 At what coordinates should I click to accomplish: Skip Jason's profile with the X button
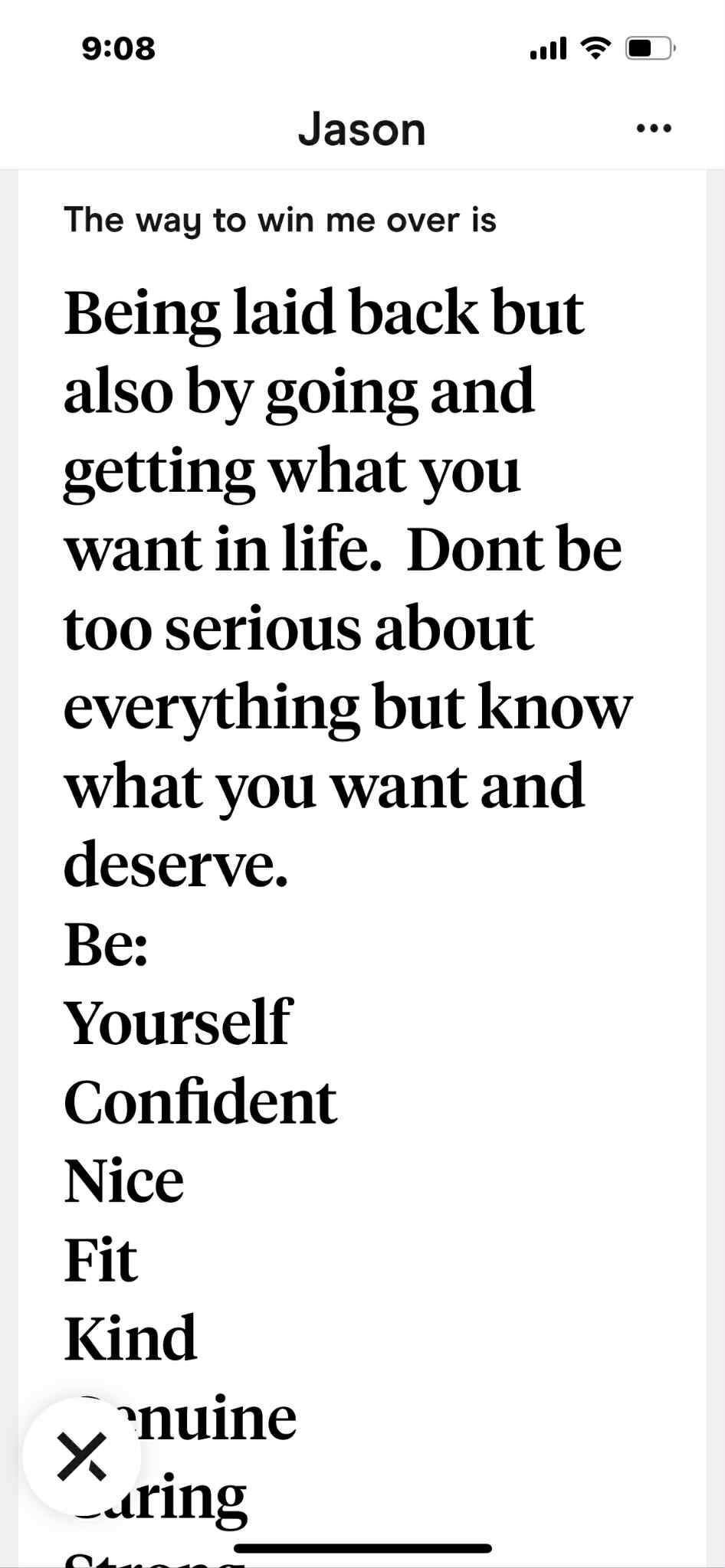click(x=82, y=1456)
